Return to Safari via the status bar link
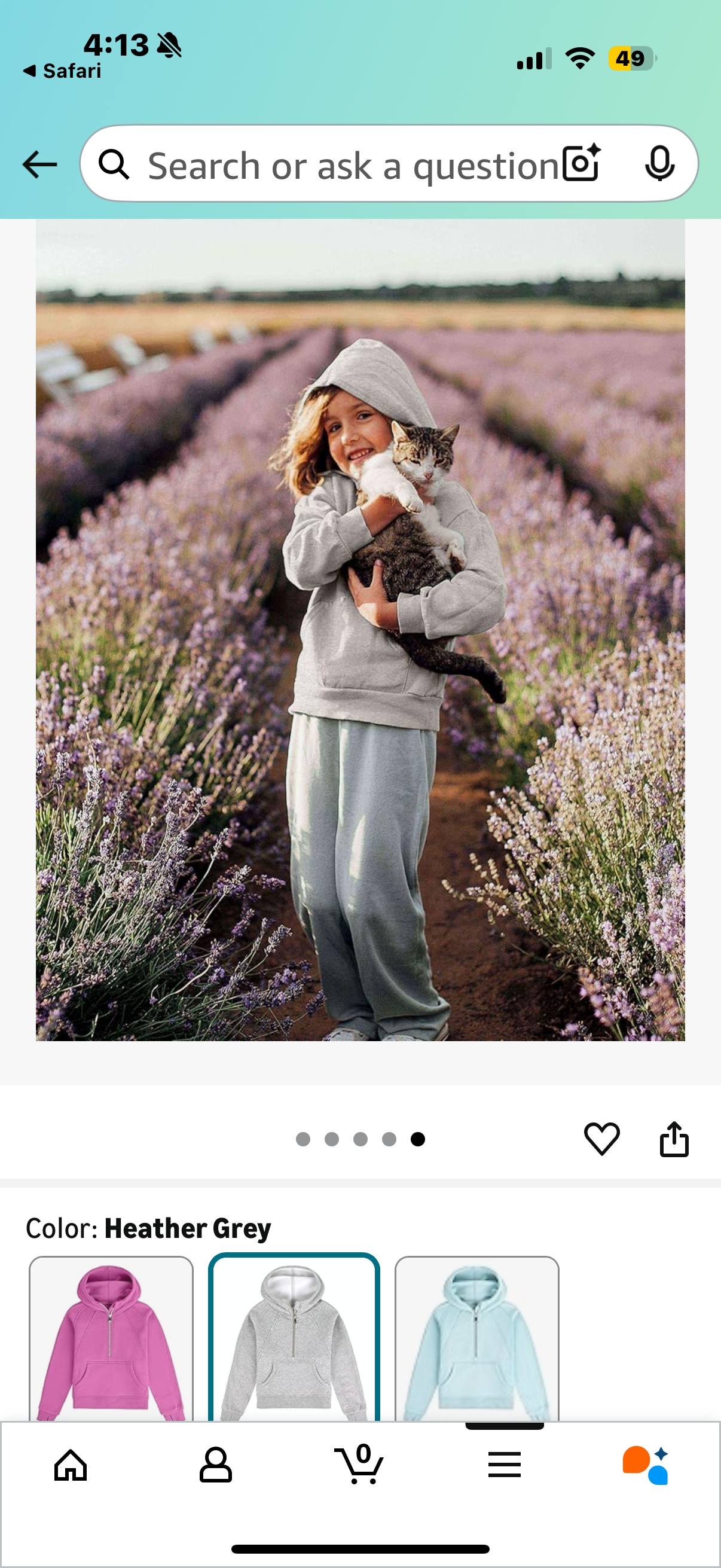Image resolution: width=721 pixels, height=1568 pixels. pyautogui.click(x=62, y=71)
